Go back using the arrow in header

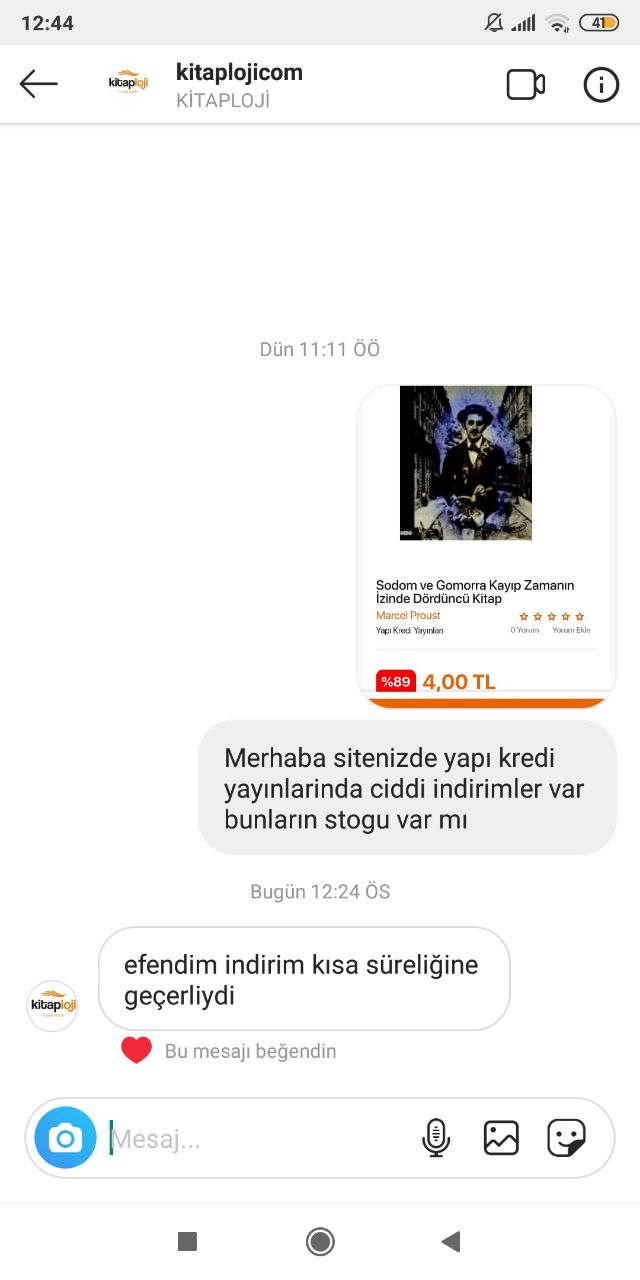click(39, 85)
